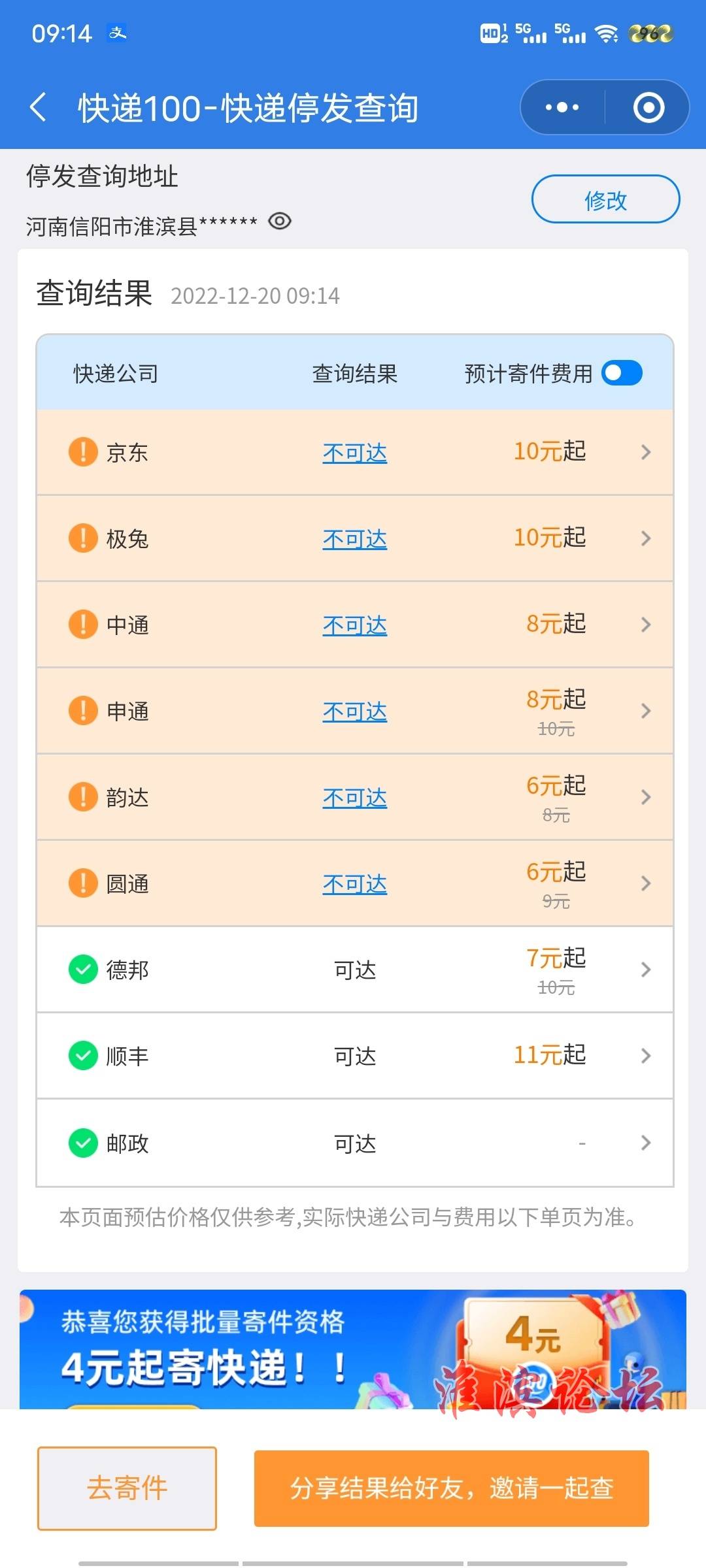Image resolution: width=706 pixels, height=1568 pixels.
Task: Tap the 去寄件 button
Action: (127, 1488)
